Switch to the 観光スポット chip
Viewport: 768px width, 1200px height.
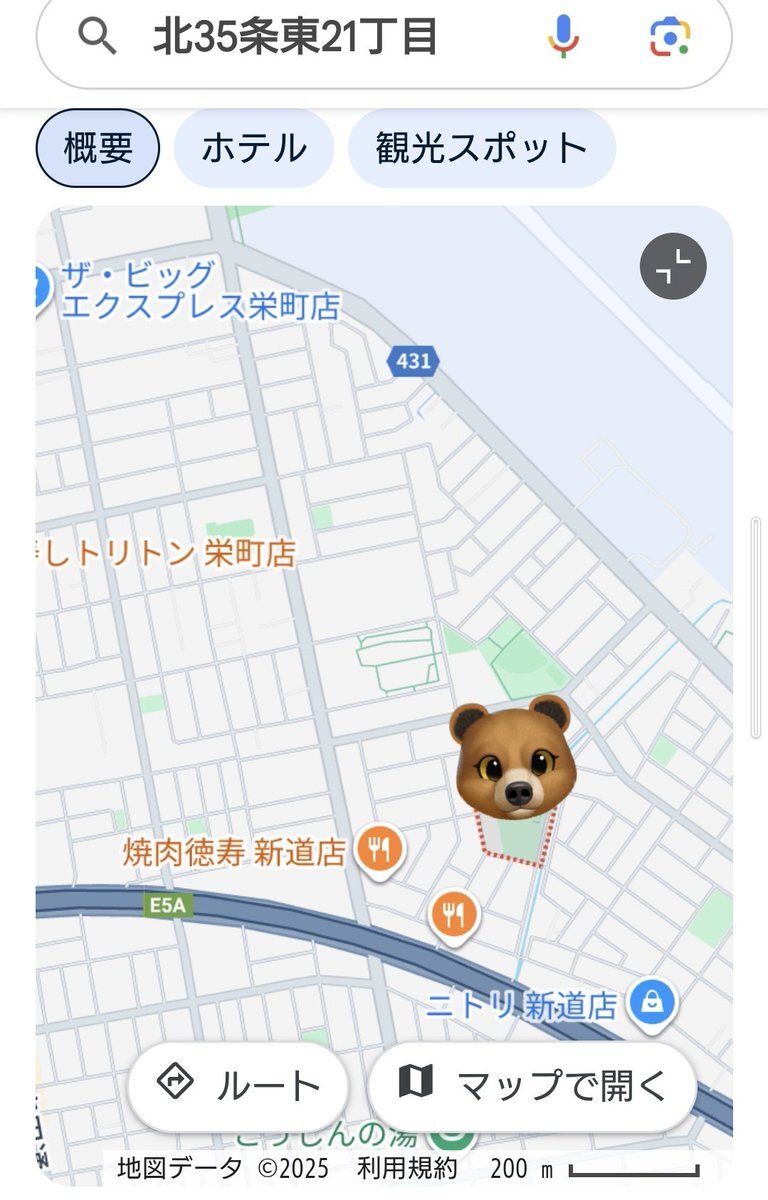point(481,148)
